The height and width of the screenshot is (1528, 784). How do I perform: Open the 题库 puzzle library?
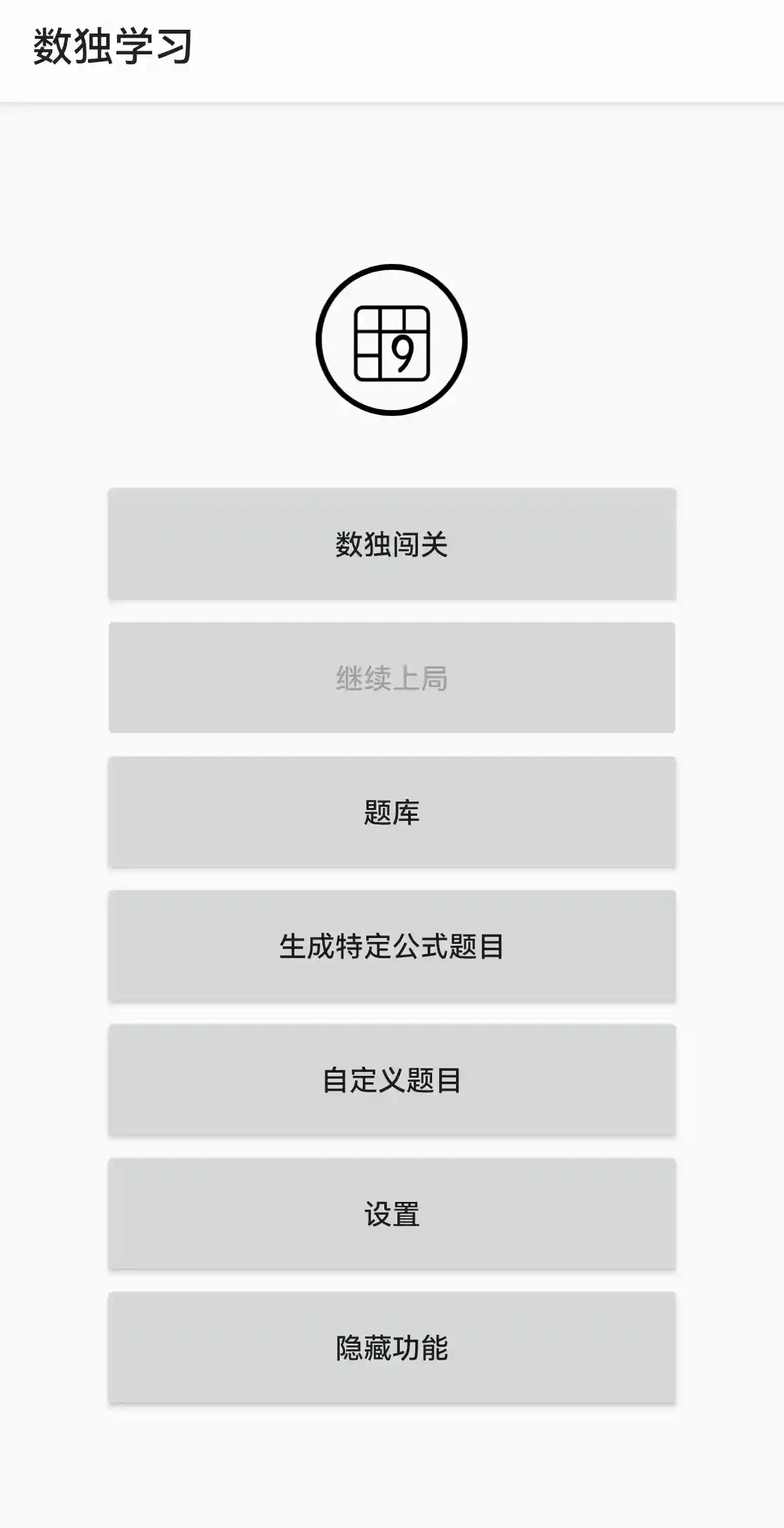click(x=391, y=812)
